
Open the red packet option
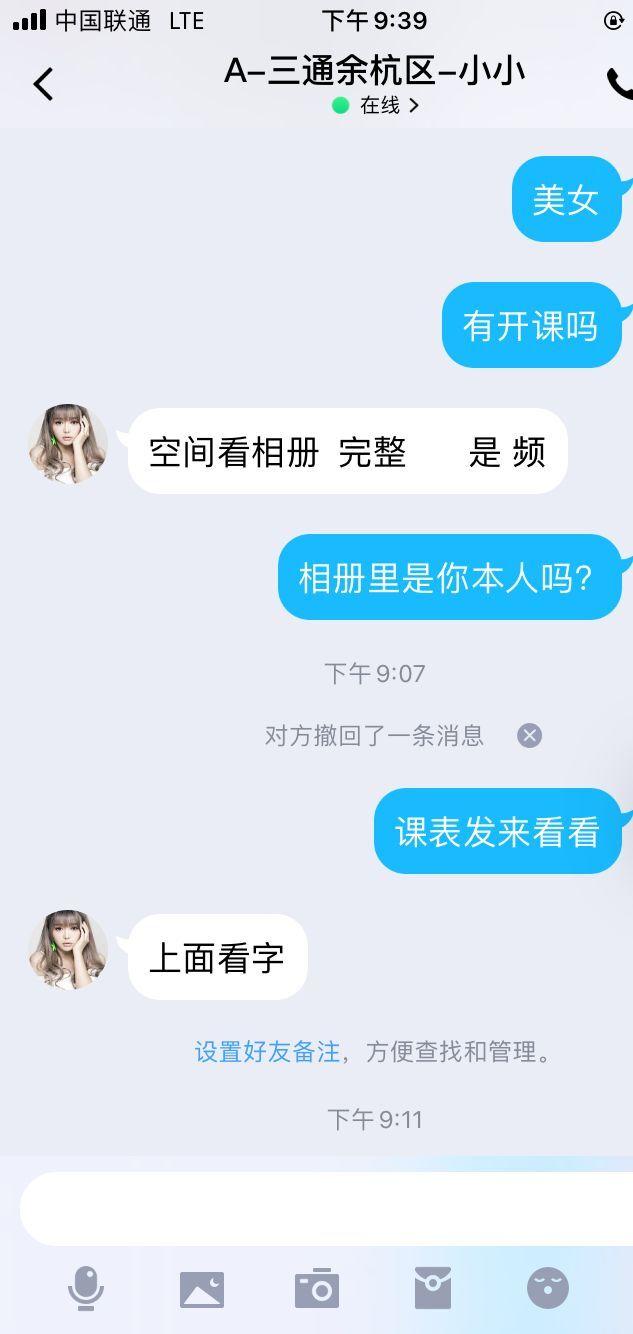click(433, 1288)
